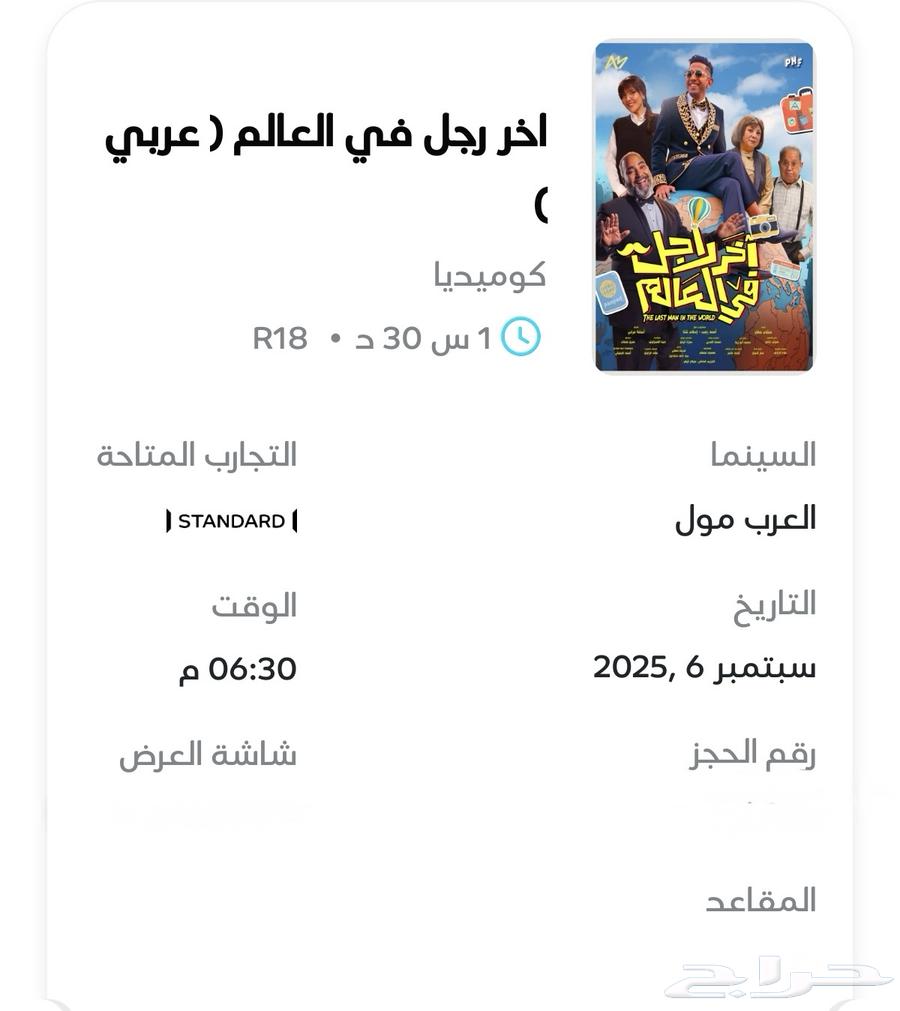The width and height of the screenshot is (900, 1011).
Task: Click the PHF logo on the poster corner
Action: (795, 63)
